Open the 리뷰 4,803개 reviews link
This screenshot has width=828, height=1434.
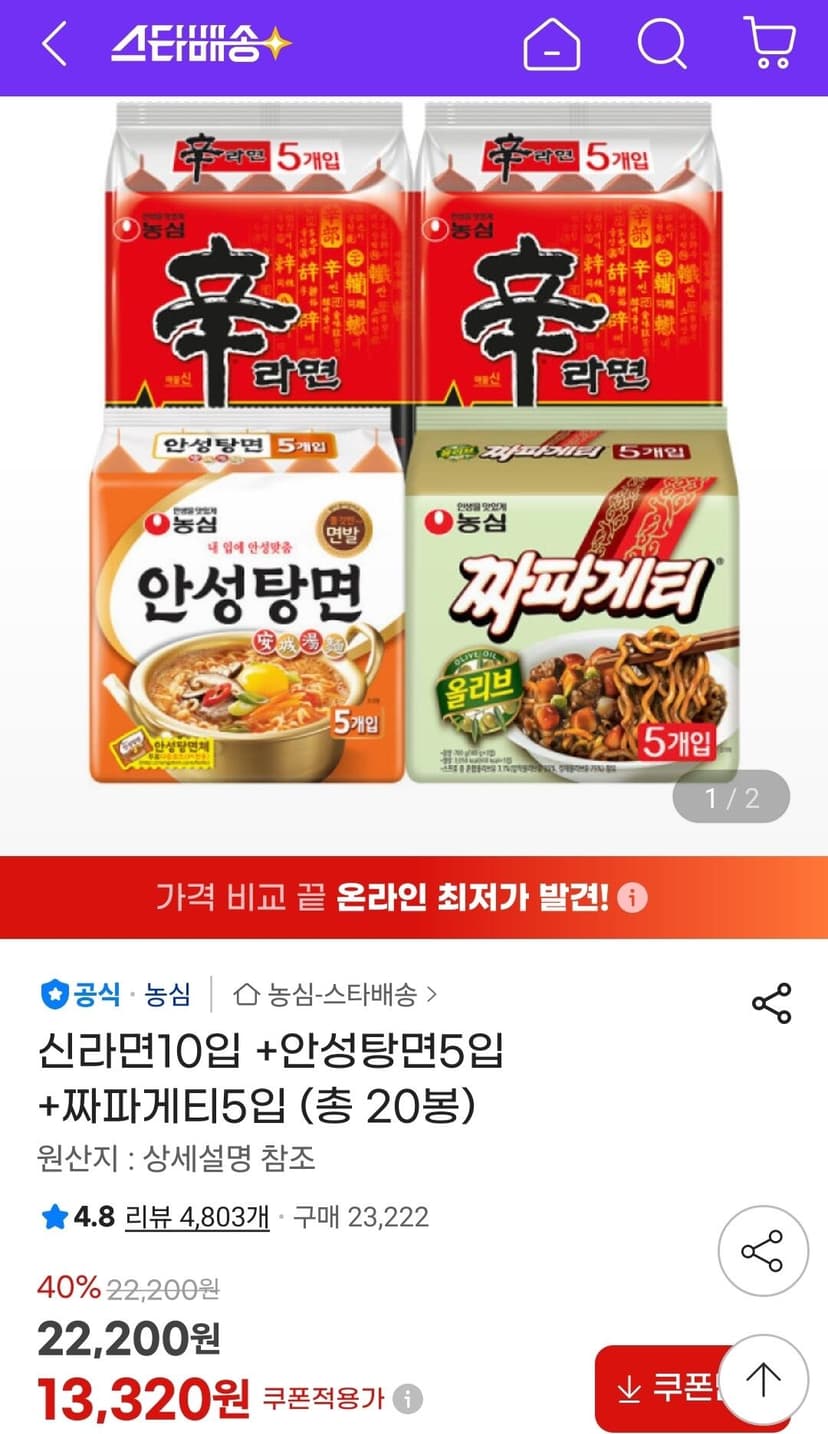tap(197, 1217)
